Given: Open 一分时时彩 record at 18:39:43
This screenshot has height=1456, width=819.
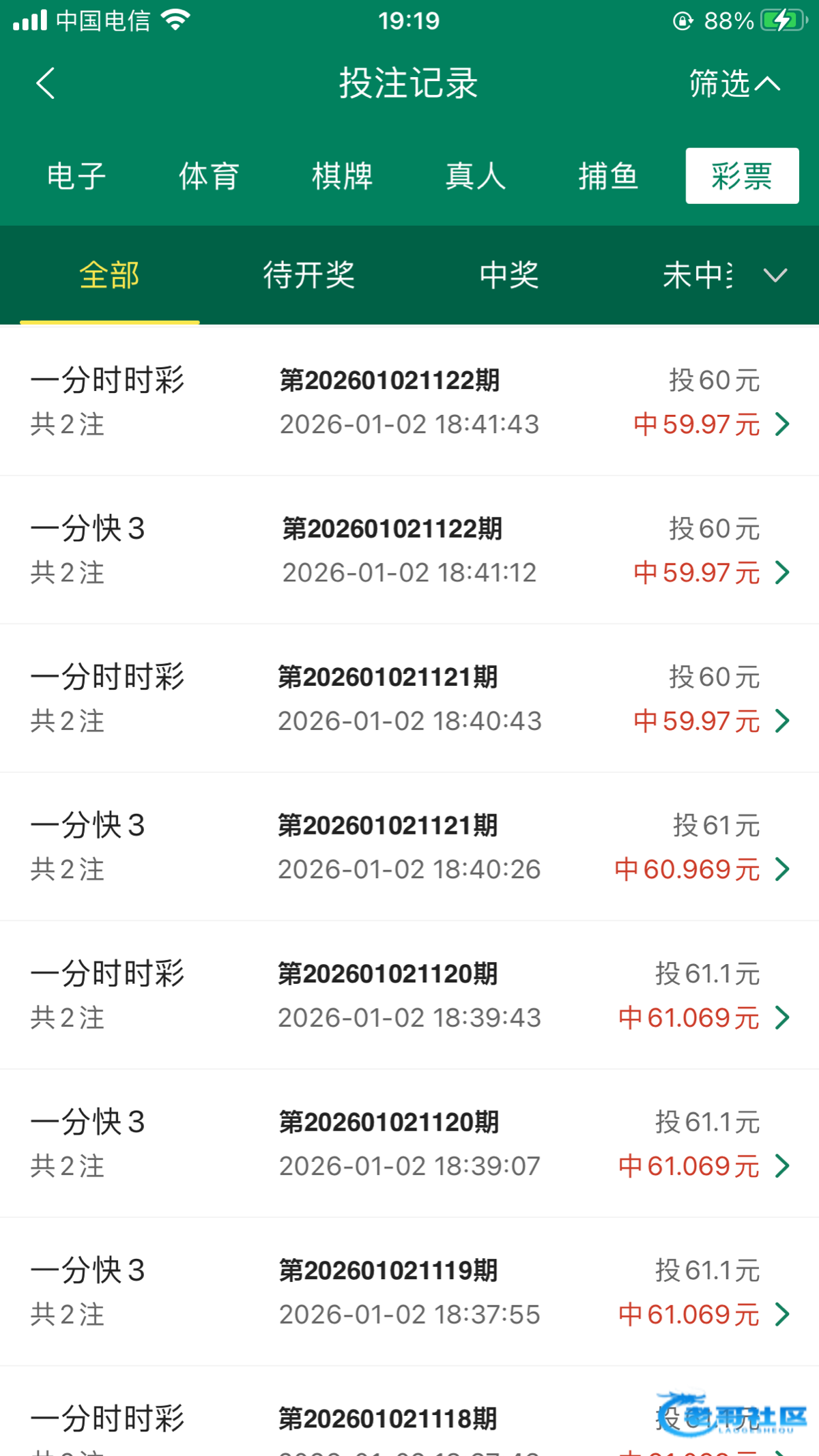Looking at the screenshot, I should click(409, 995).
